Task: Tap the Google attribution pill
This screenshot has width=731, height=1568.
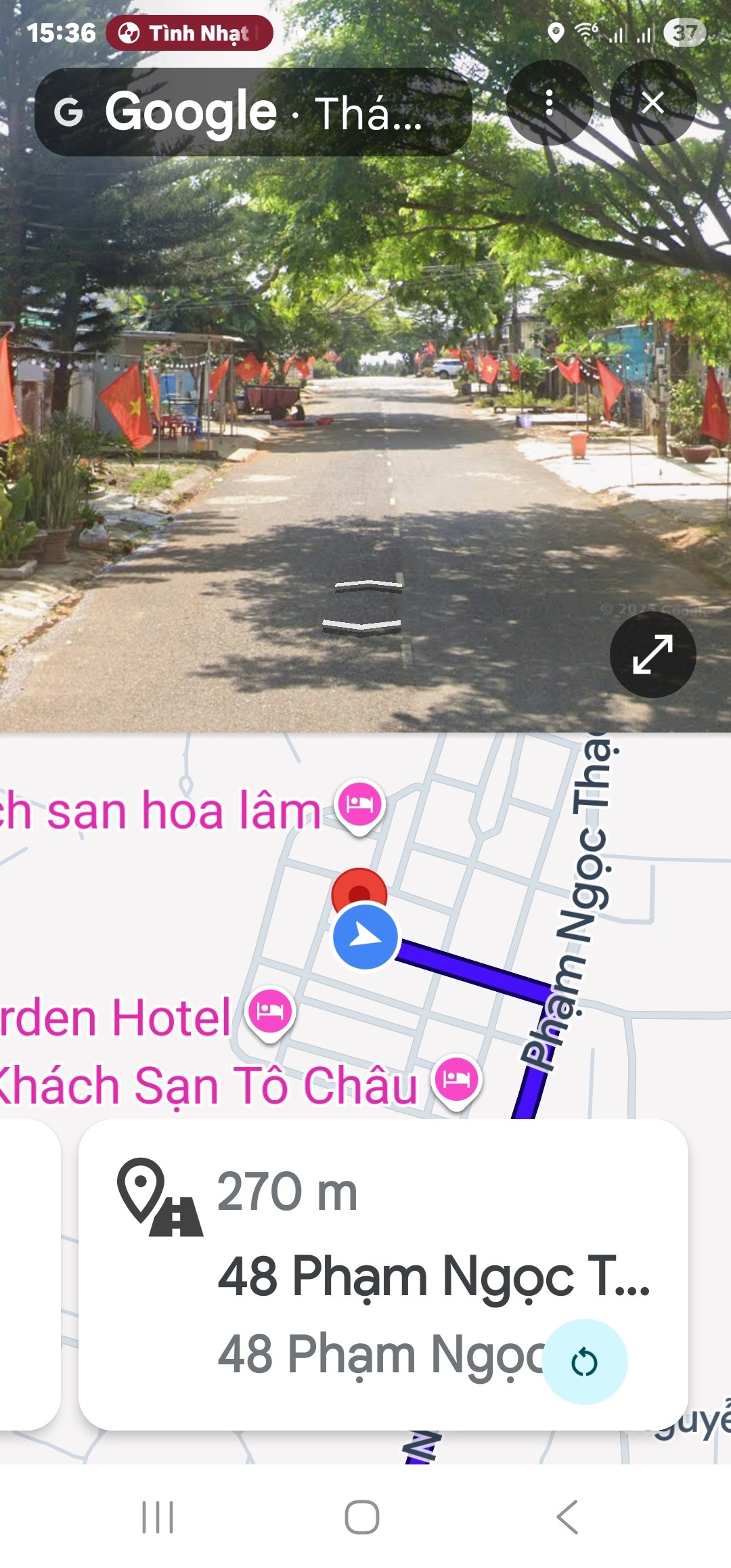Action: click(252, 112)
